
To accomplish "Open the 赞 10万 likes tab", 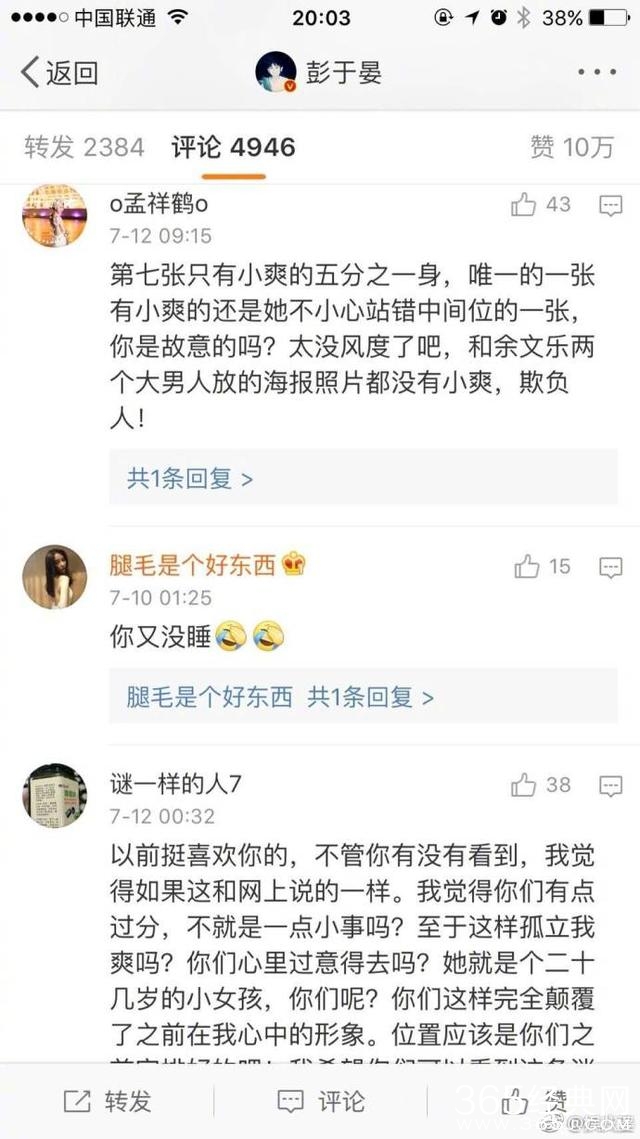I will point(571,147).
